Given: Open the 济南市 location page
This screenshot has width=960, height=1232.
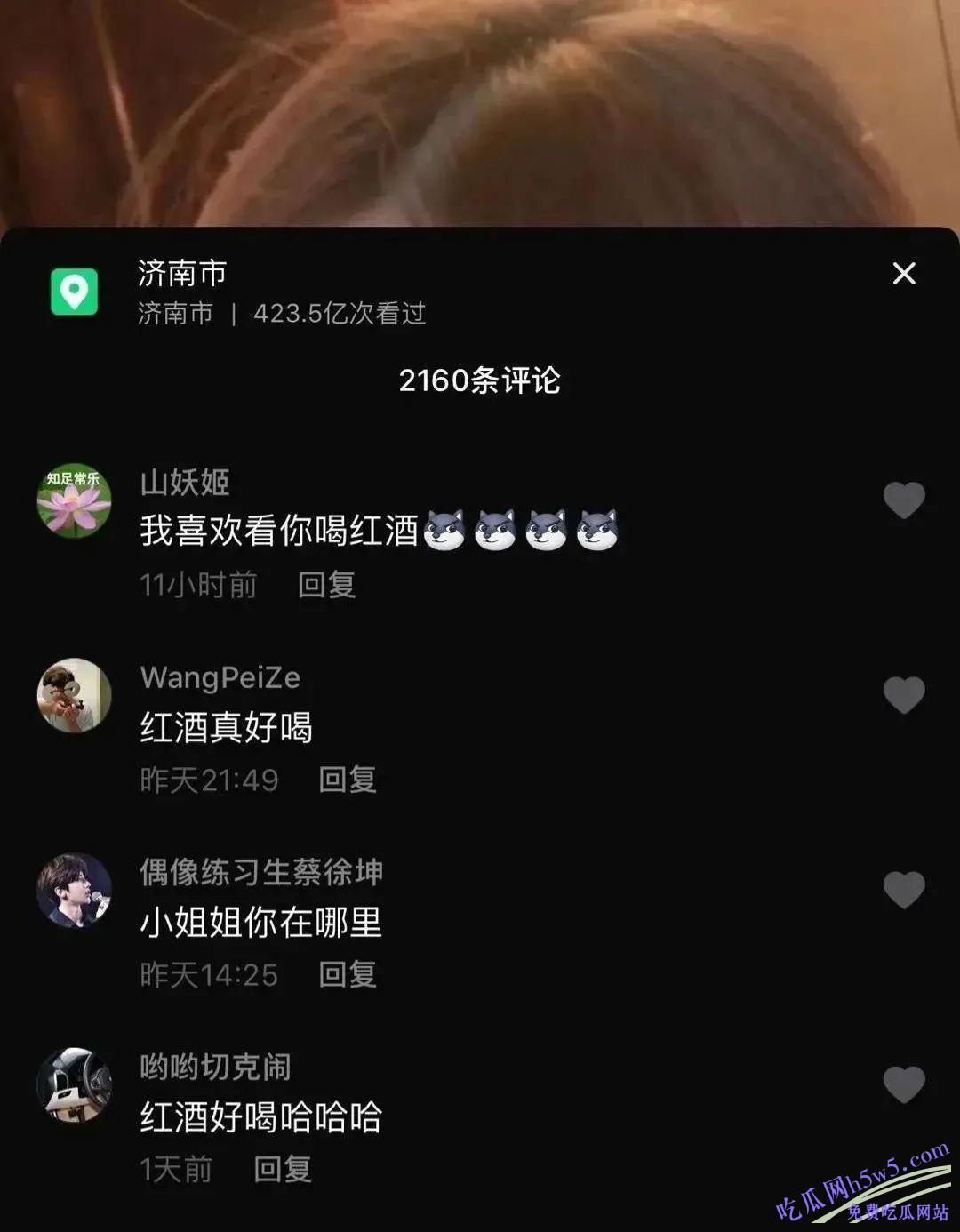Looking at the screenshot, I should point(182,274).
